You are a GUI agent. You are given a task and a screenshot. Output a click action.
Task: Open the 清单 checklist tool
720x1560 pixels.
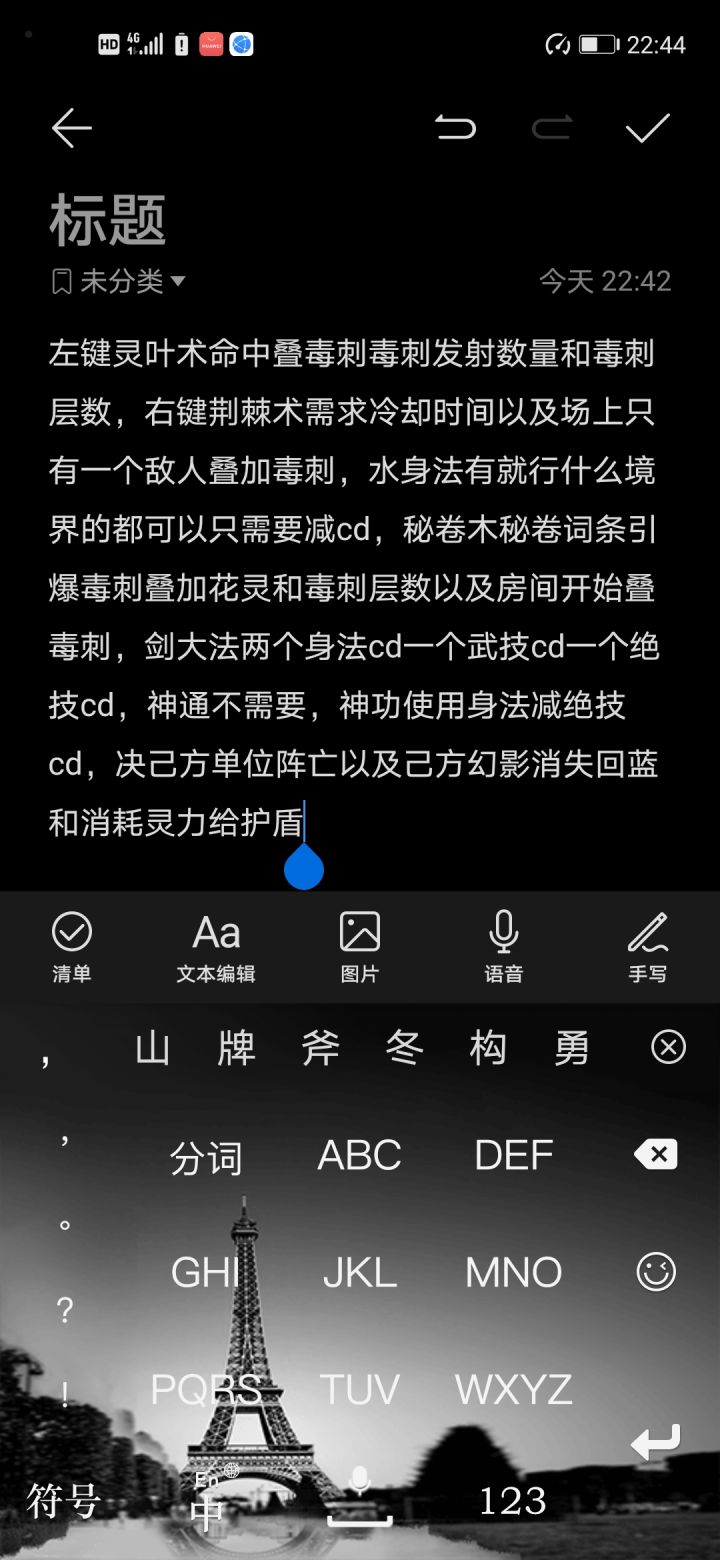71,947
